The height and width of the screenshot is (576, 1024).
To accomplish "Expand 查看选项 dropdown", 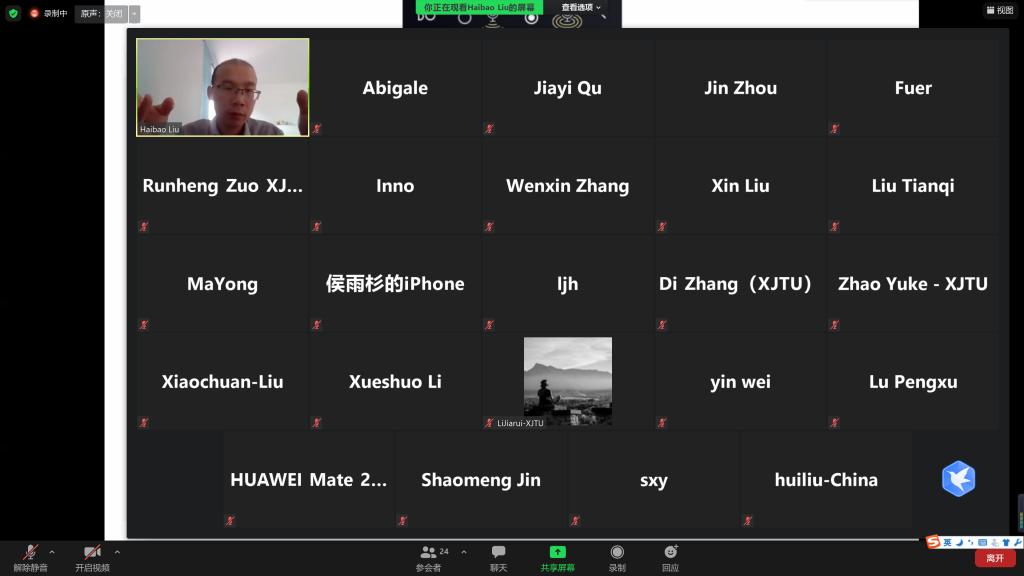I will pyautogui.click(x=581, y=7).
